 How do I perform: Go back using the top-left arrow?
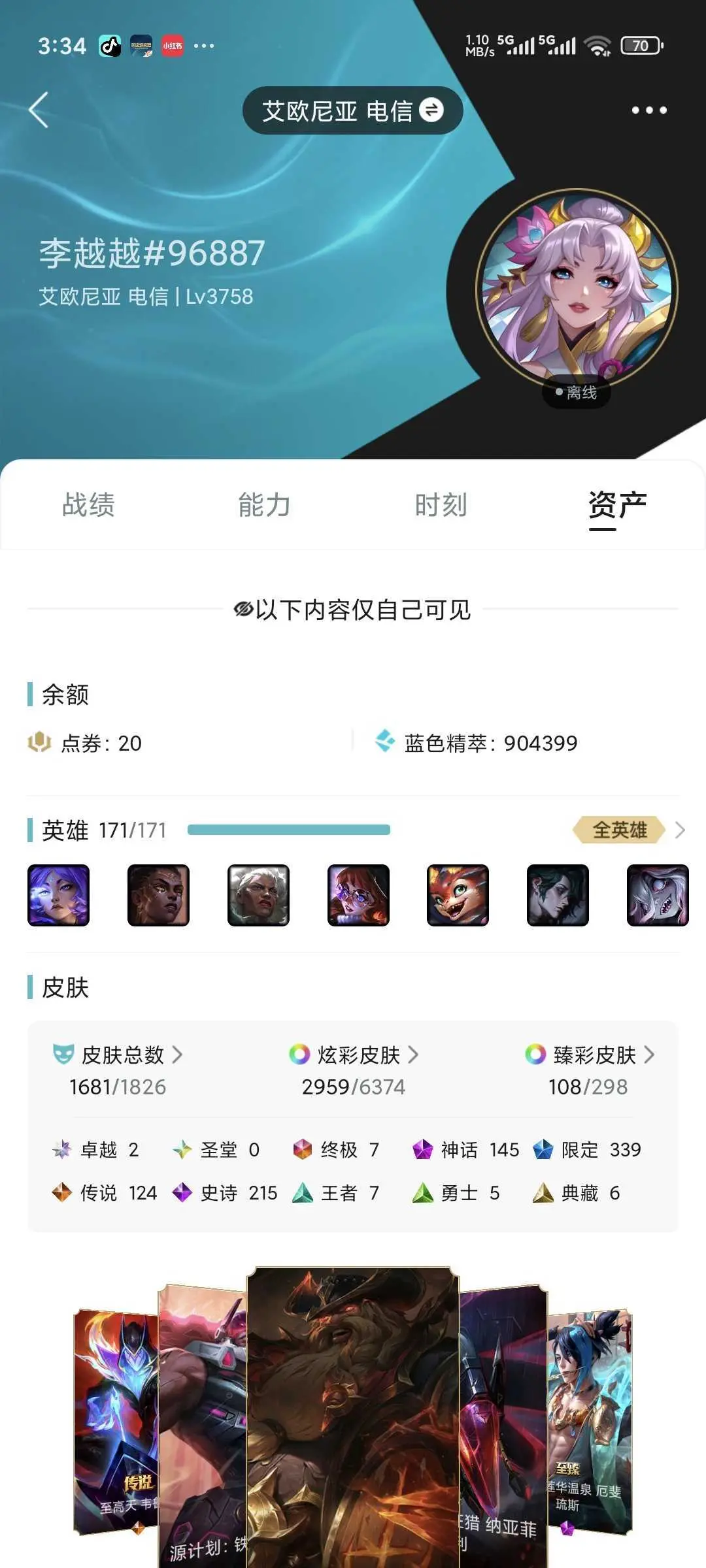point(39,110)
